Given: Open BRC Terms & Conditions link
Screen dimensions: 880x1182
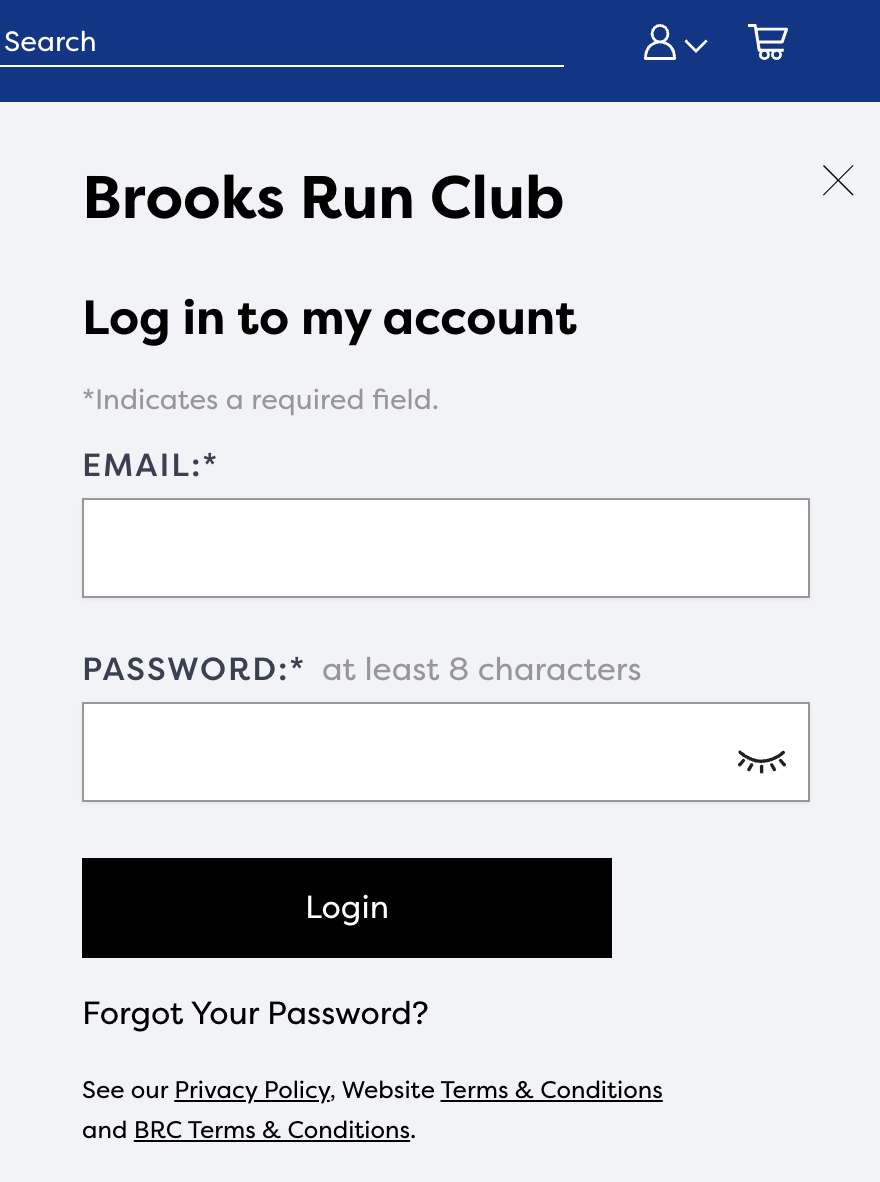Looking at the screenshot, I should click(x=272, y=1130).
